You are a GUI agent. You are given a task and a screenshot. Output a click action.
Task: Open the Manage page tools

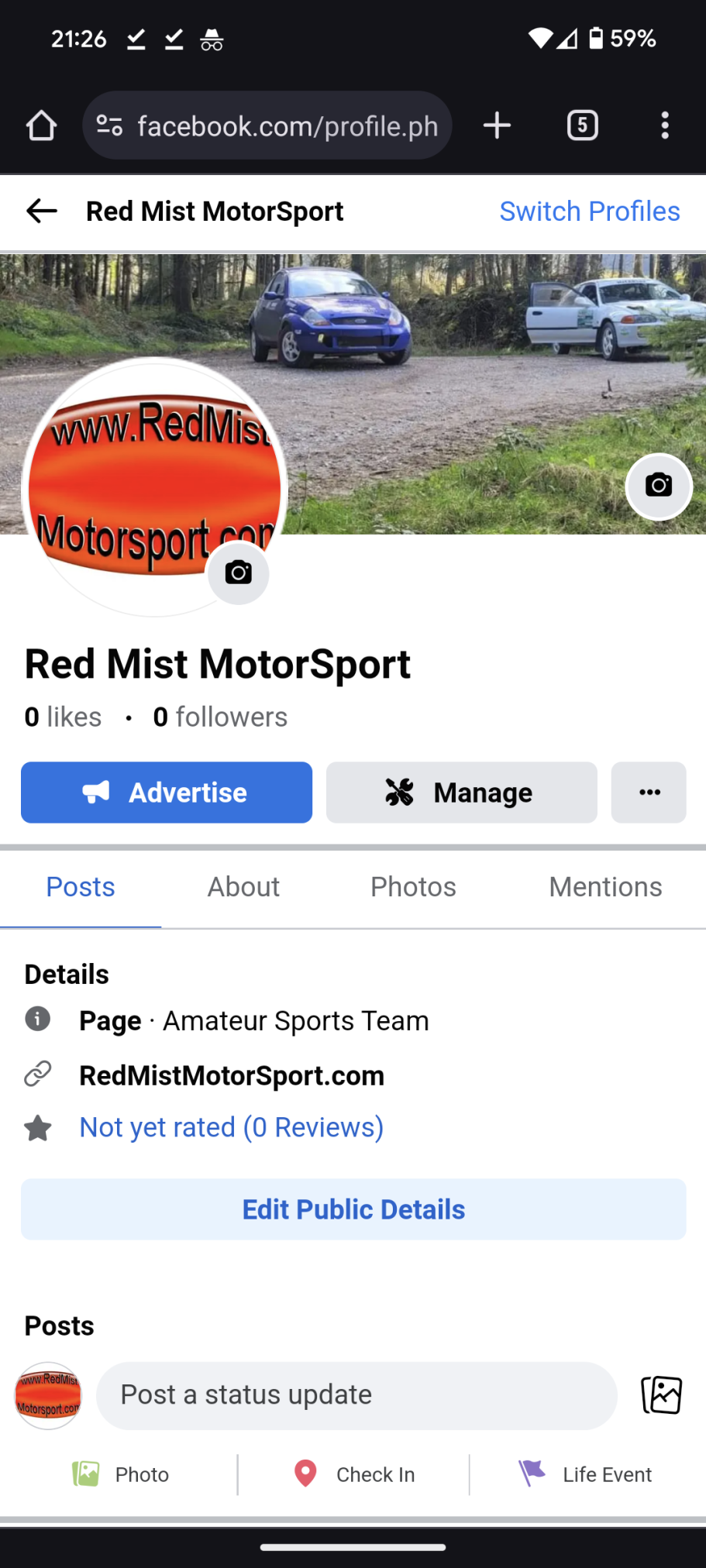click(461, 793)
